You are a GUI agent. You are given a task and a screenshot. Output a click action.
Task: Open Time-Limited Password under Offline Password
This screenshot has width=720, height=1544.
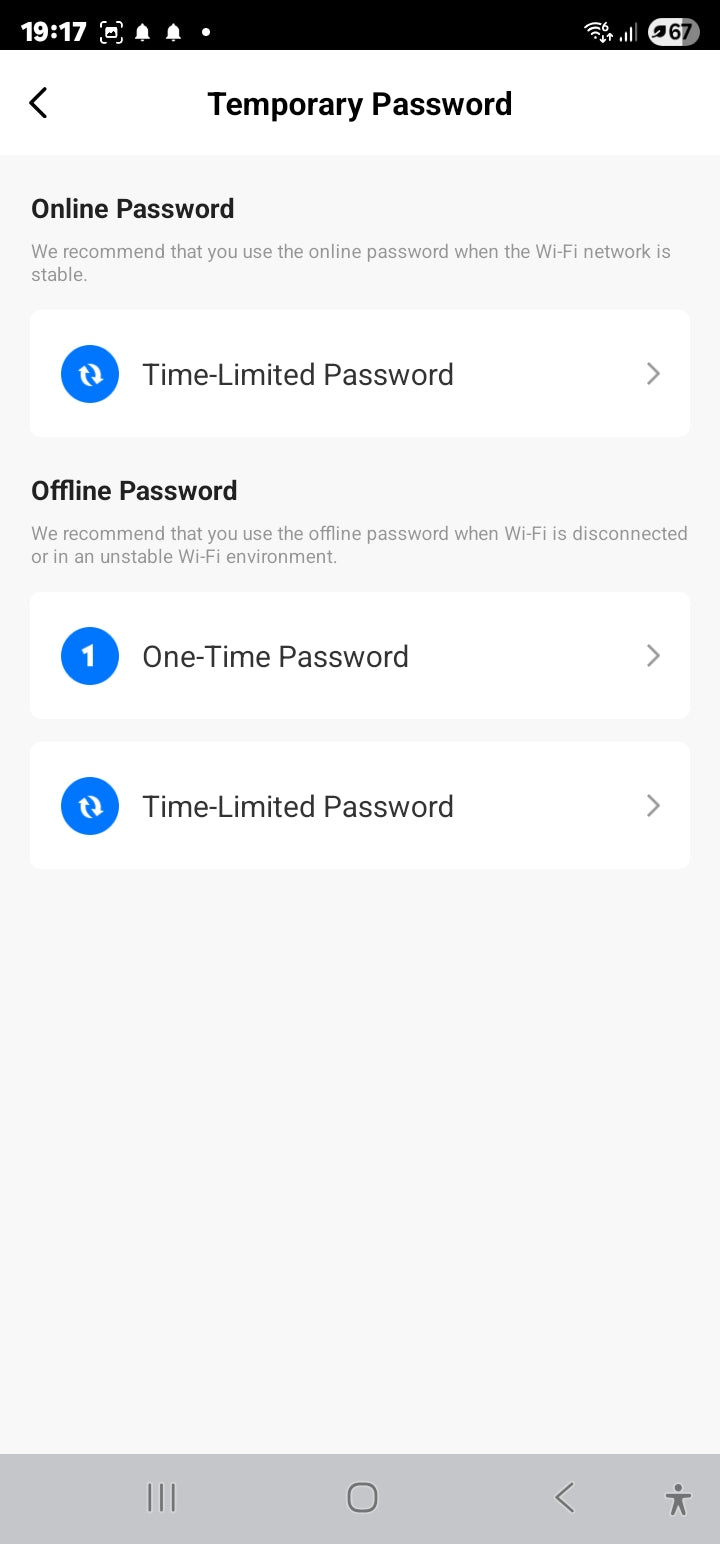pyautogui.click(x=359, y=806)
